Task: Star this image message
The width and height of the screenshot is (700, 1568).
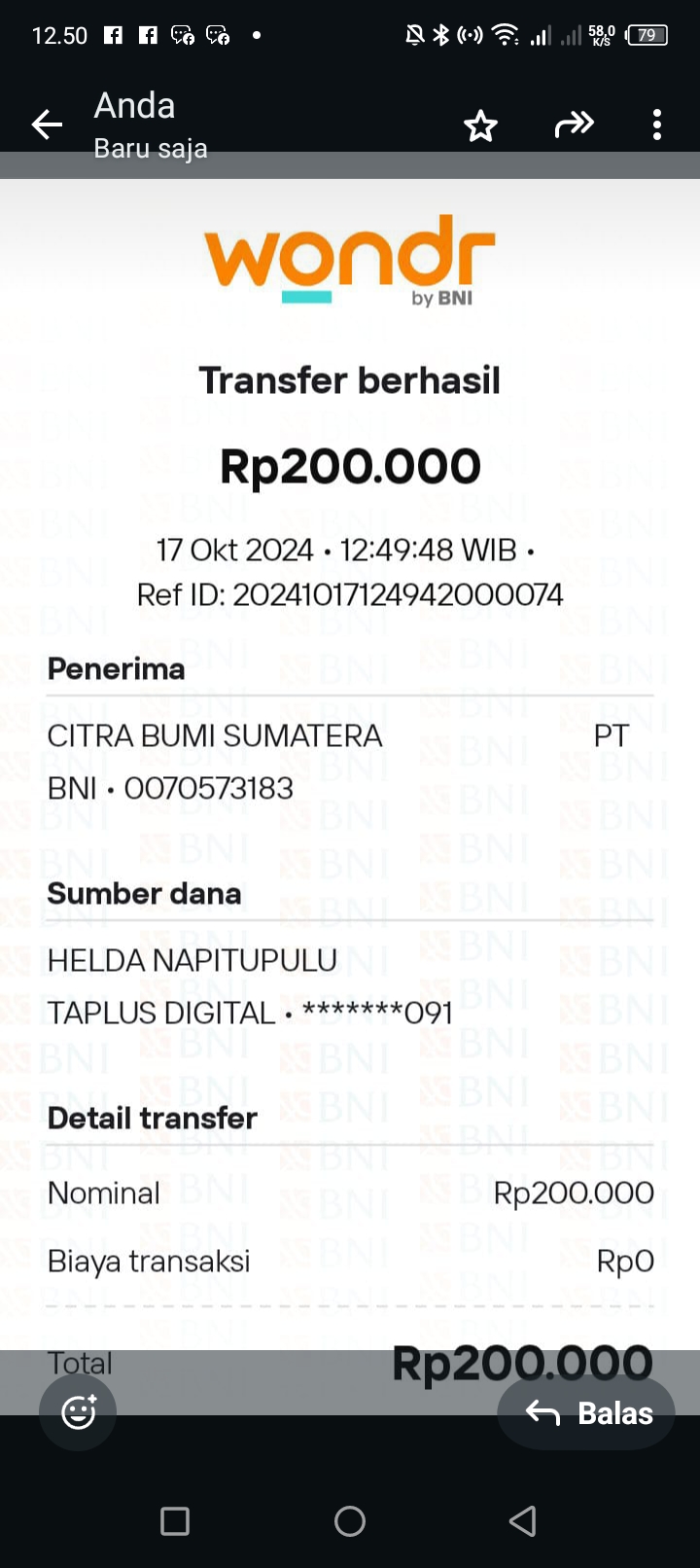Action: 480,125
